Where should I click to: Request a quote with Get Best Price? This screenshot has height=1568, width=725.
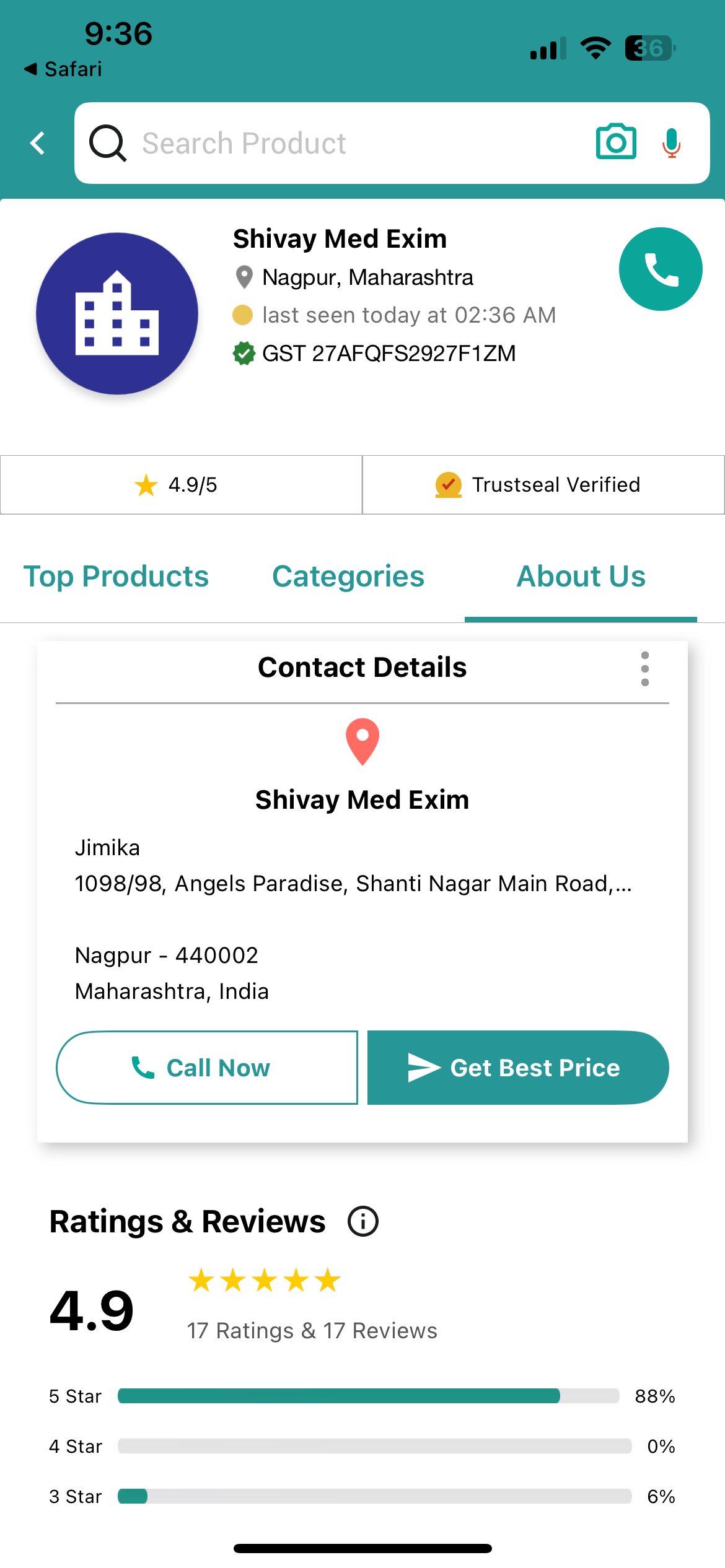click(518, 1068)
